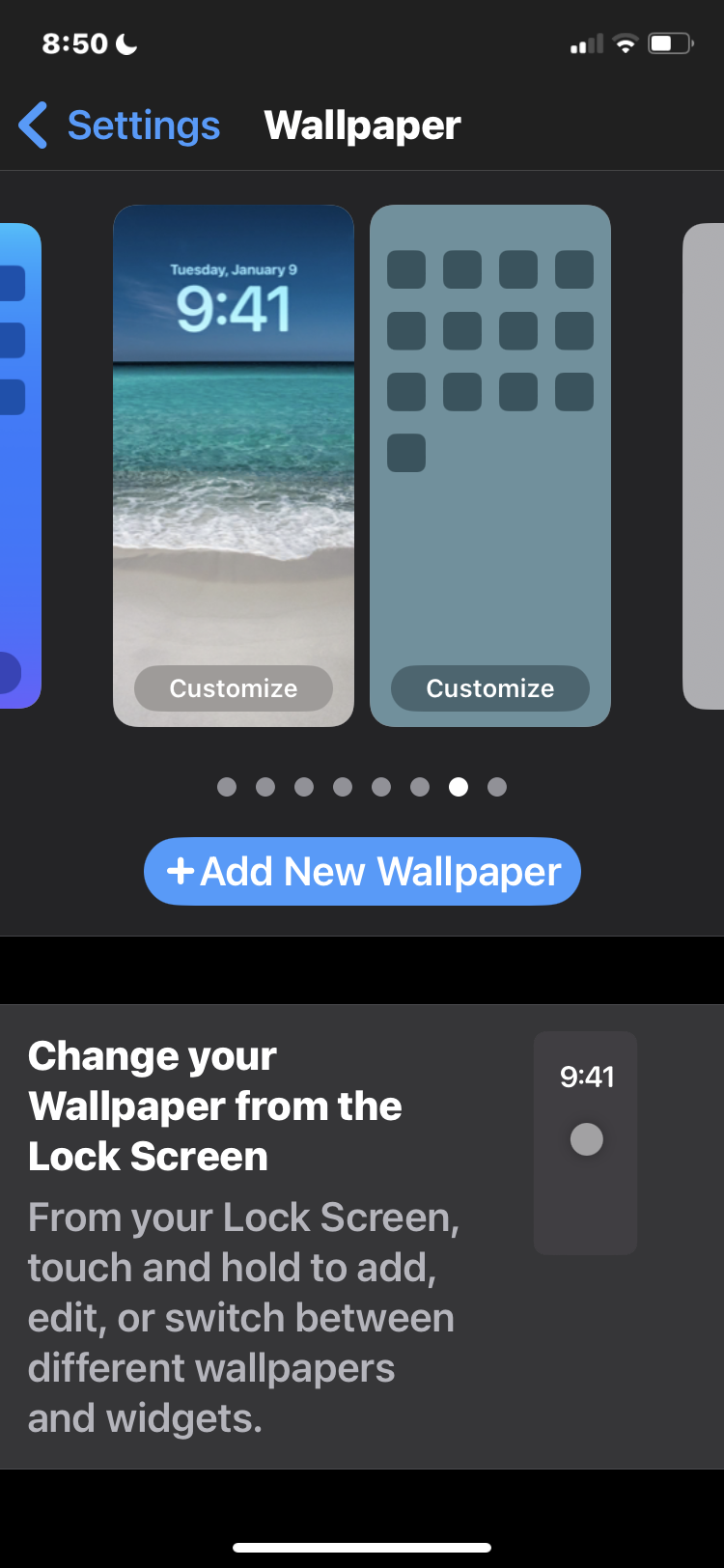724x1568 pixels.
Task: Add a new wallpaper
Action: point(362,872)
